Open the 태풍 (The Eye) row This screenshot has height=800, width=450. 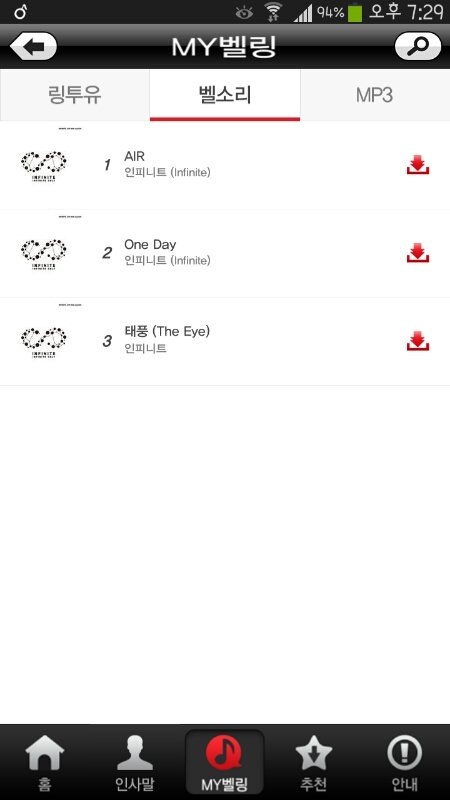pyautogui.click(x=225, y=341)
